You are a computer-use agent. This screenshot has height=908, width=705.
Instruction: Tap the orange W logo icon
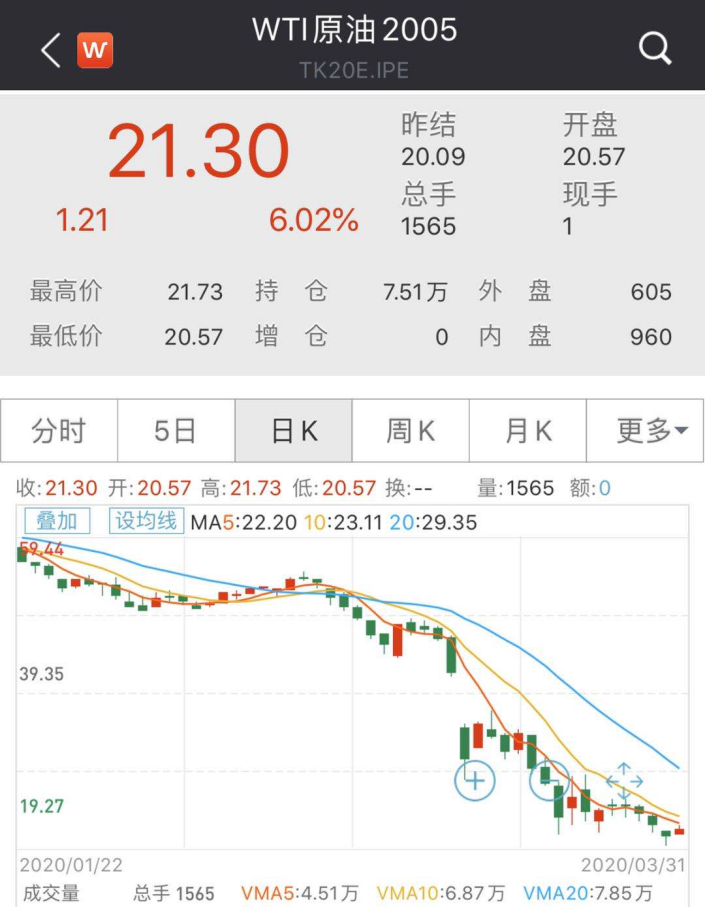point(95,49)
